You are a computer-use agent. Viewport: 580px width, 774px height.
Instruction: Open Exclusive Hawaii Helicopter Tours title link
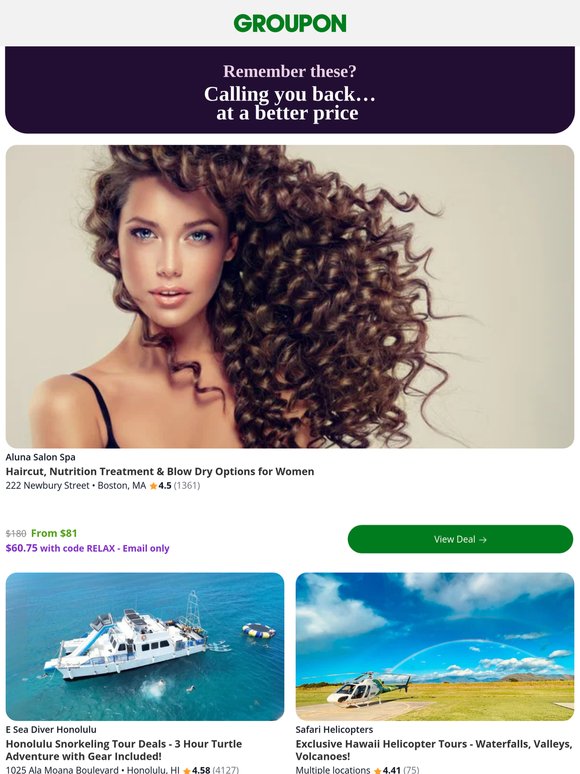click(x=434, y=750)
